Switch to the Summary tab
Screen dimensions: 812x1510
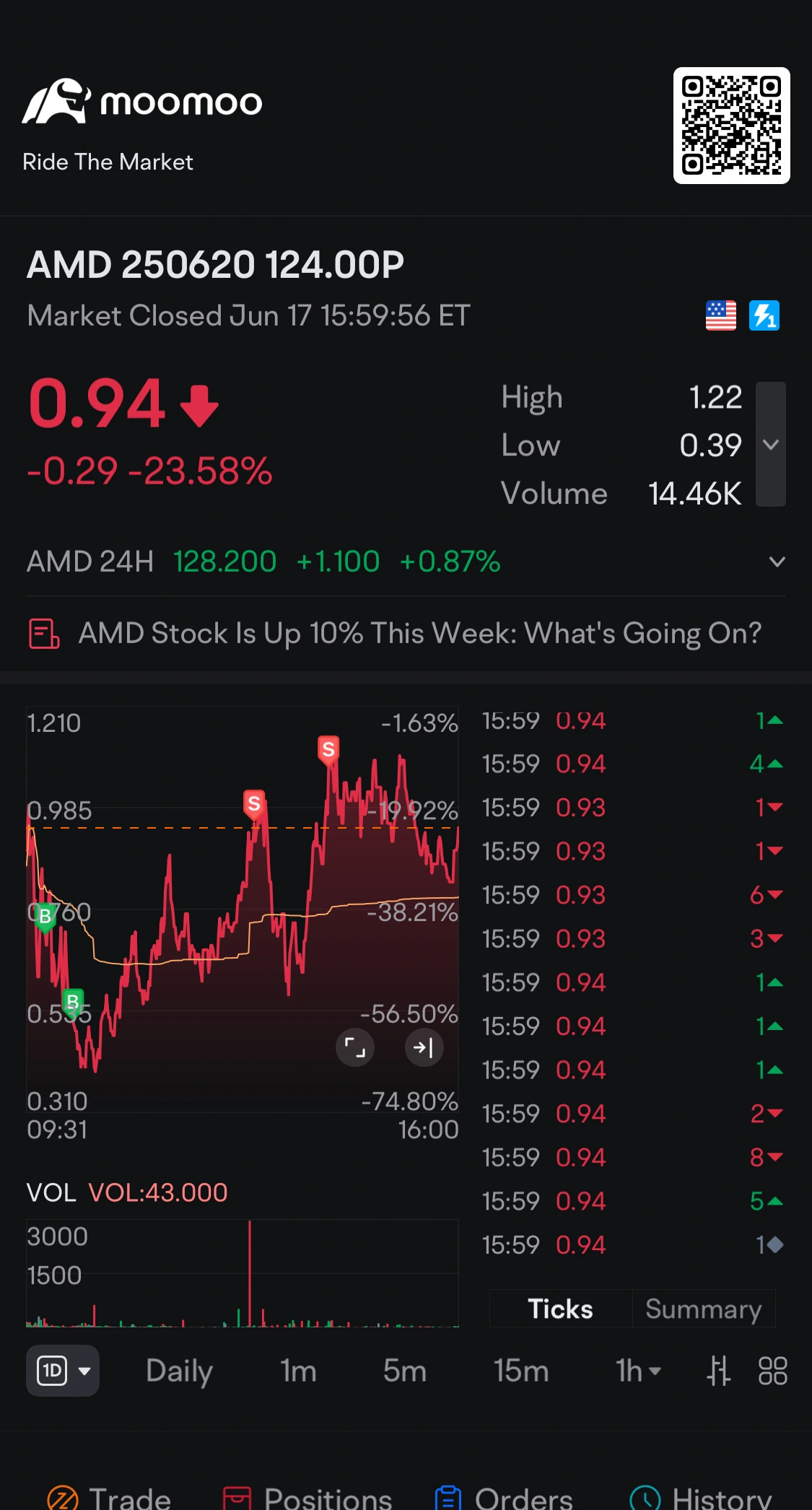point(703,1309)
